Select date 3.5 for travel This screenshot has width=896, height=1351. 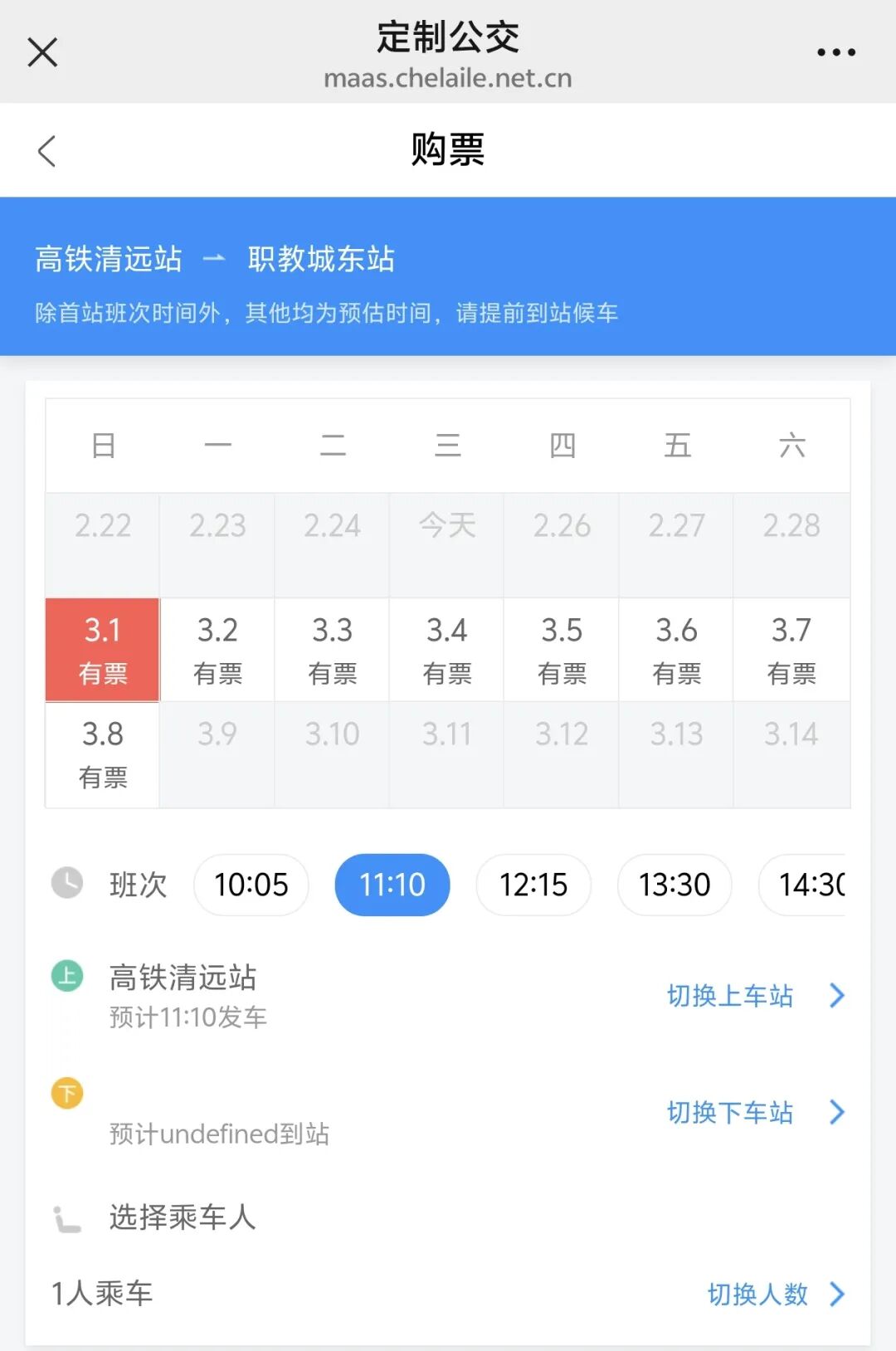562,650
